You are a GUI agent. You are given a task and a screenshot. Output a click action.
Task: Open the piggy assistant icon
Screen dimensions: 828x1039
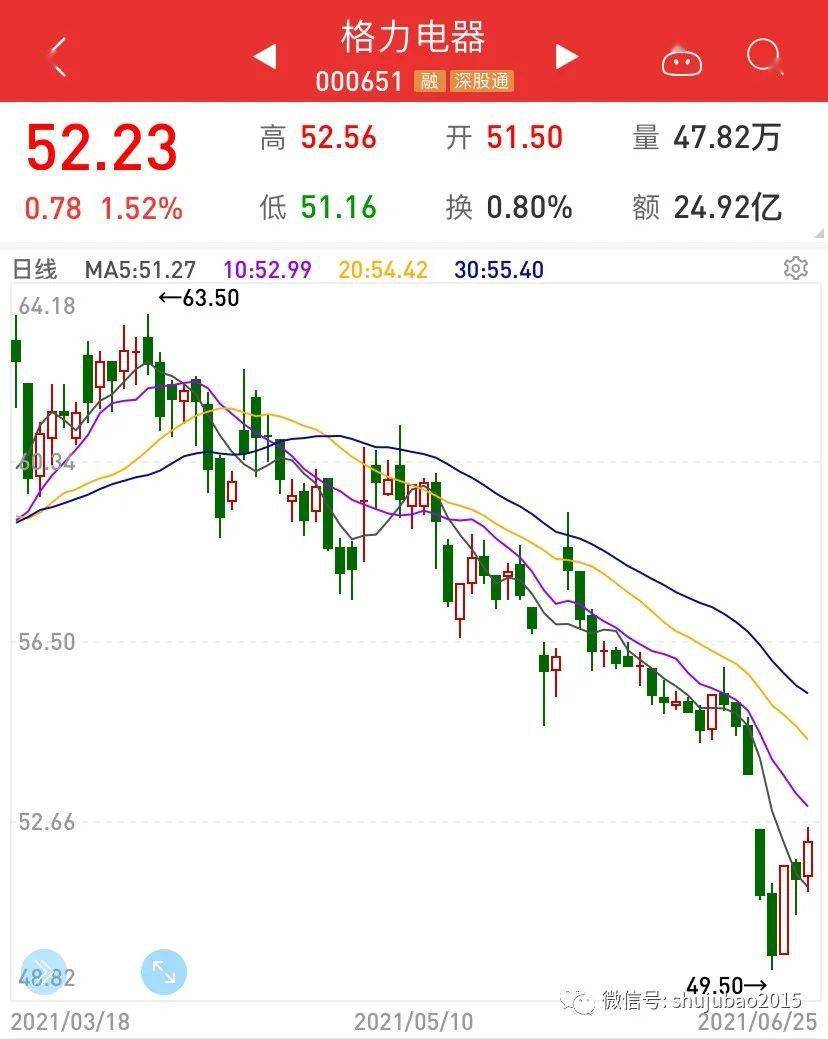683,60
